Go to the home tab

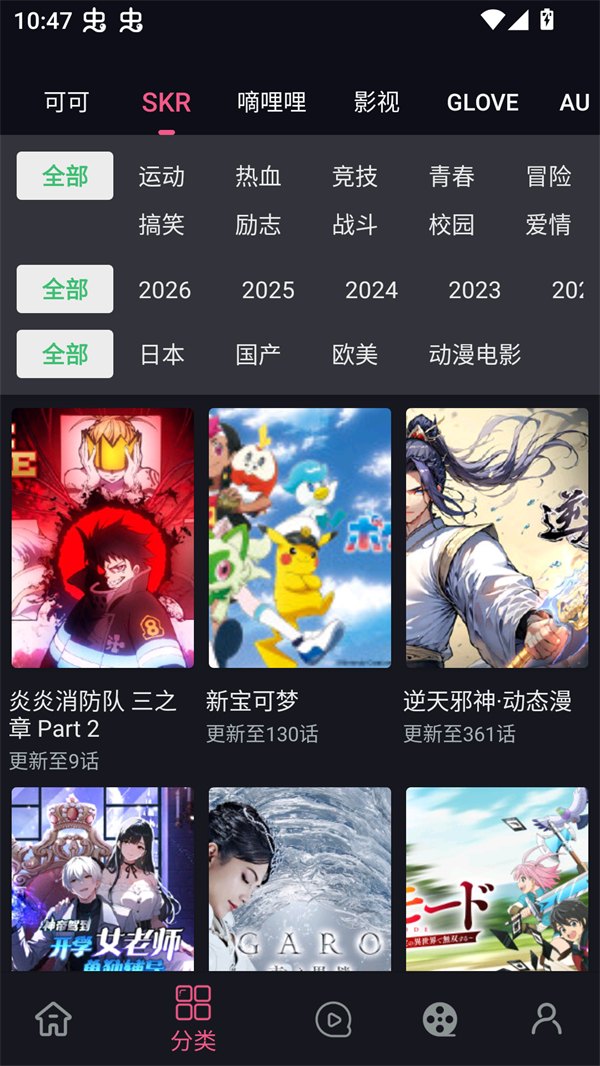(x=53, y=1019)
